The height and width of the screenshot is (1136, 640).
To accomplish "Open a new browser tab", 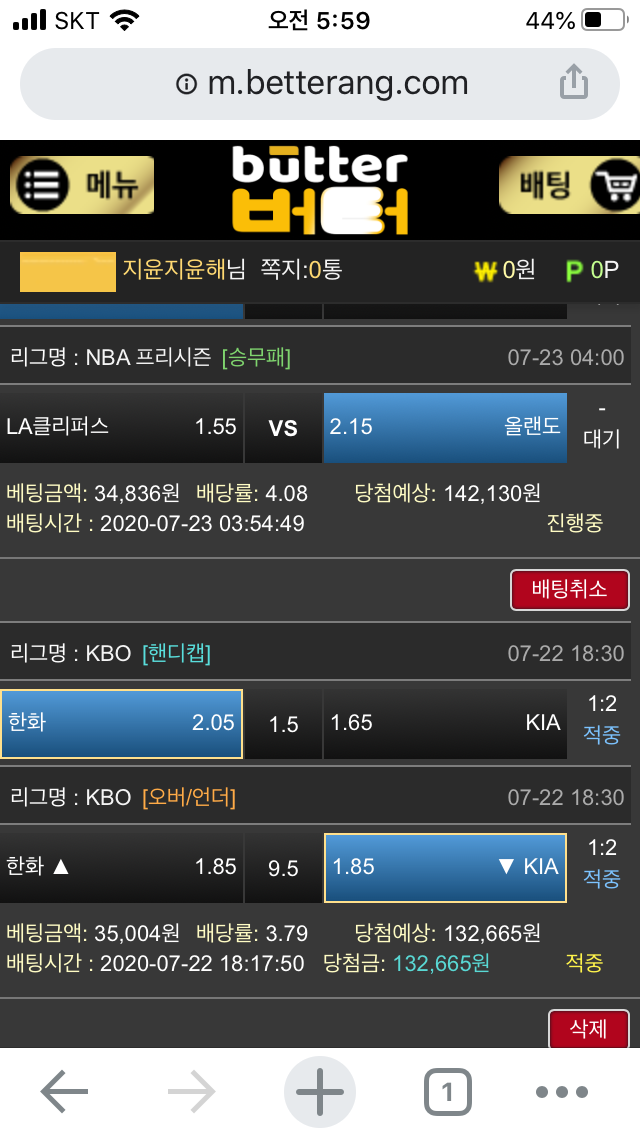I will tap(320, 1092).
